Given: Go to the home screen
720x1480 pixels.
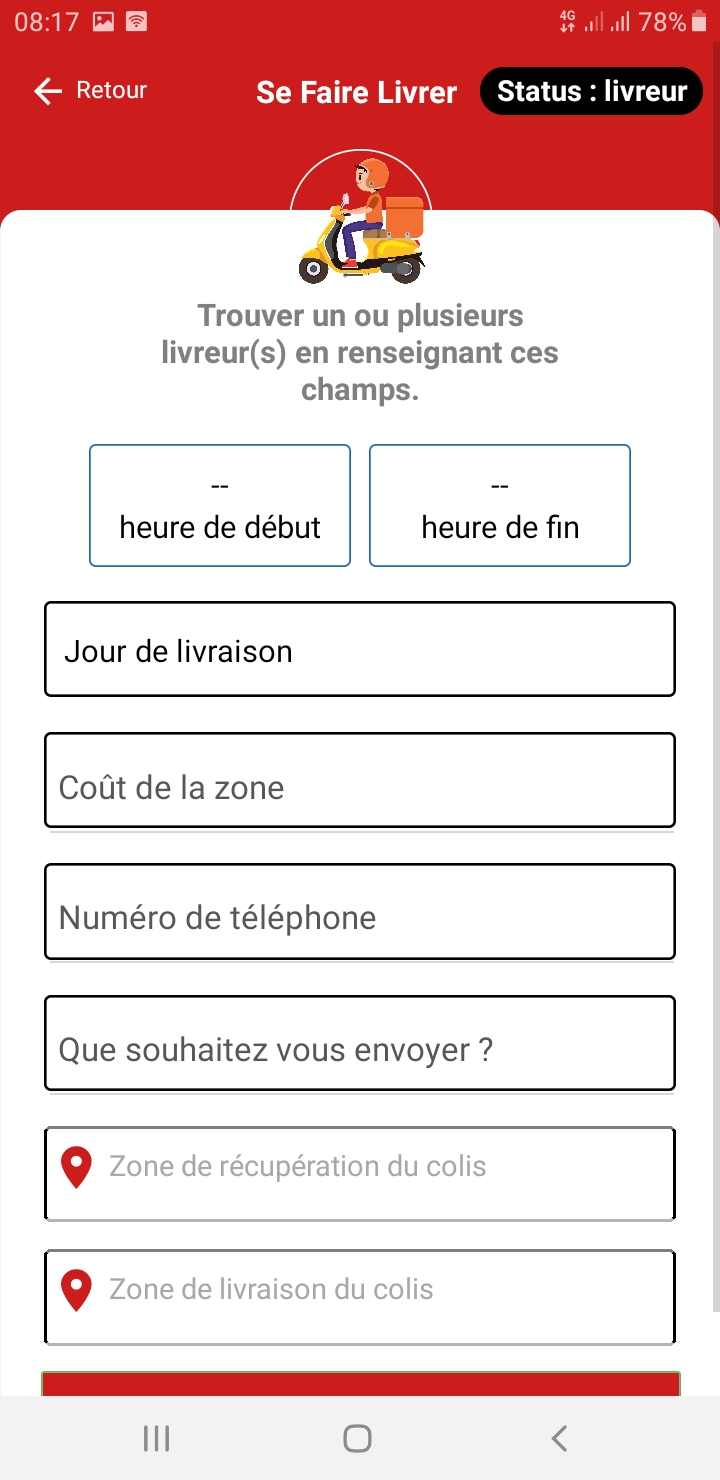Looking at the screenshot, I should coord(357,1439).
